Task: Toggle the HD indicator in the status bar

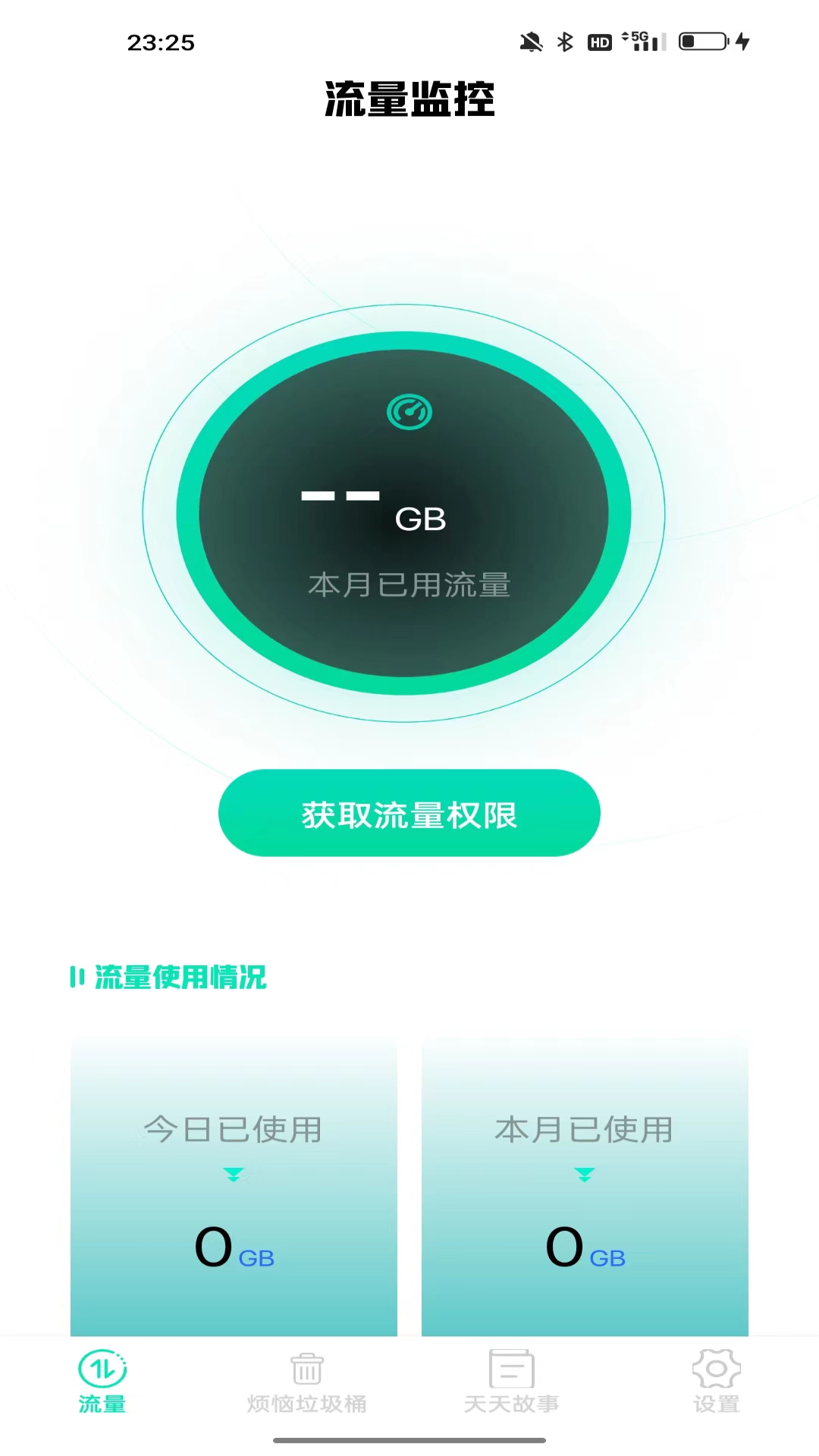Action: pos(599,42)
